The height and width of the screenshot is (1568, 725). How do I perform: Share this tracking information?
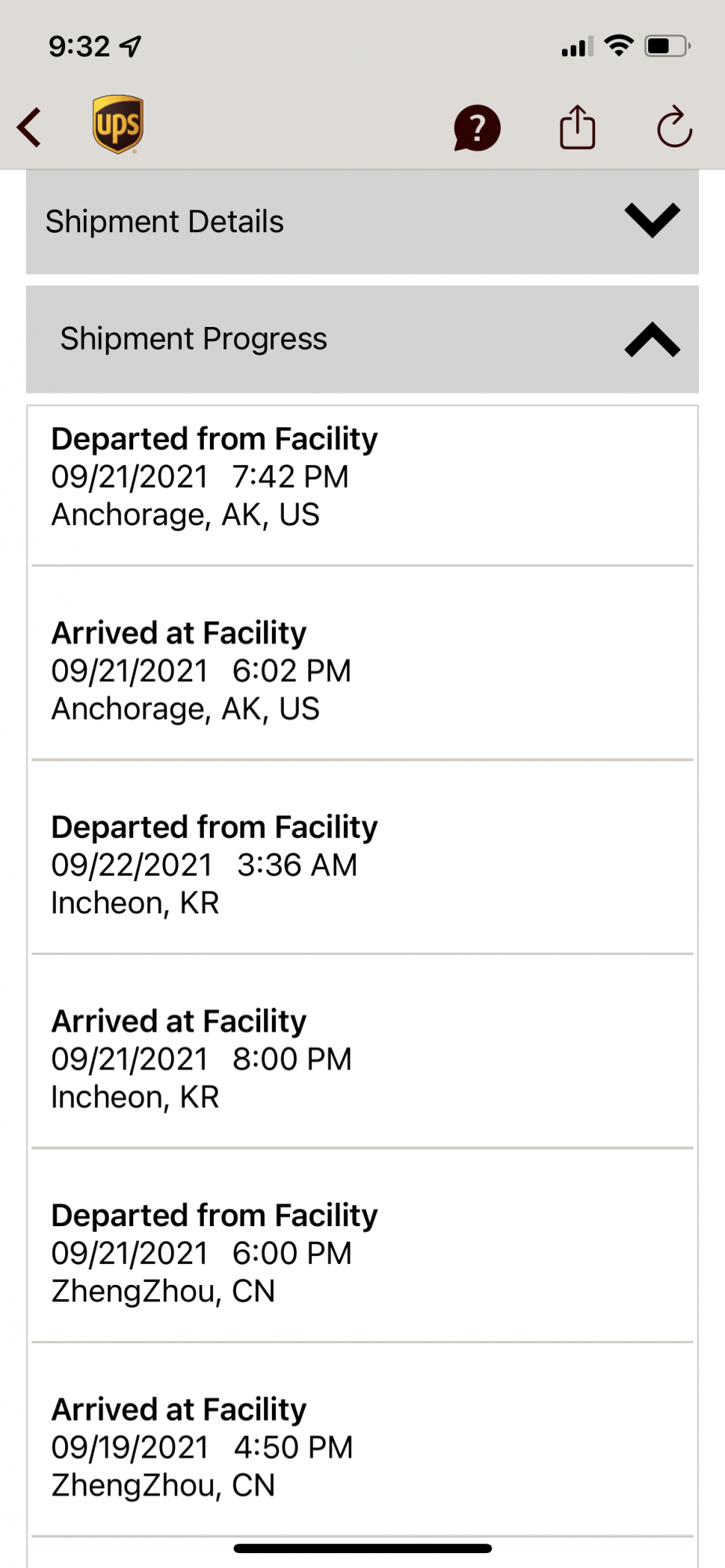click(578, 127)
